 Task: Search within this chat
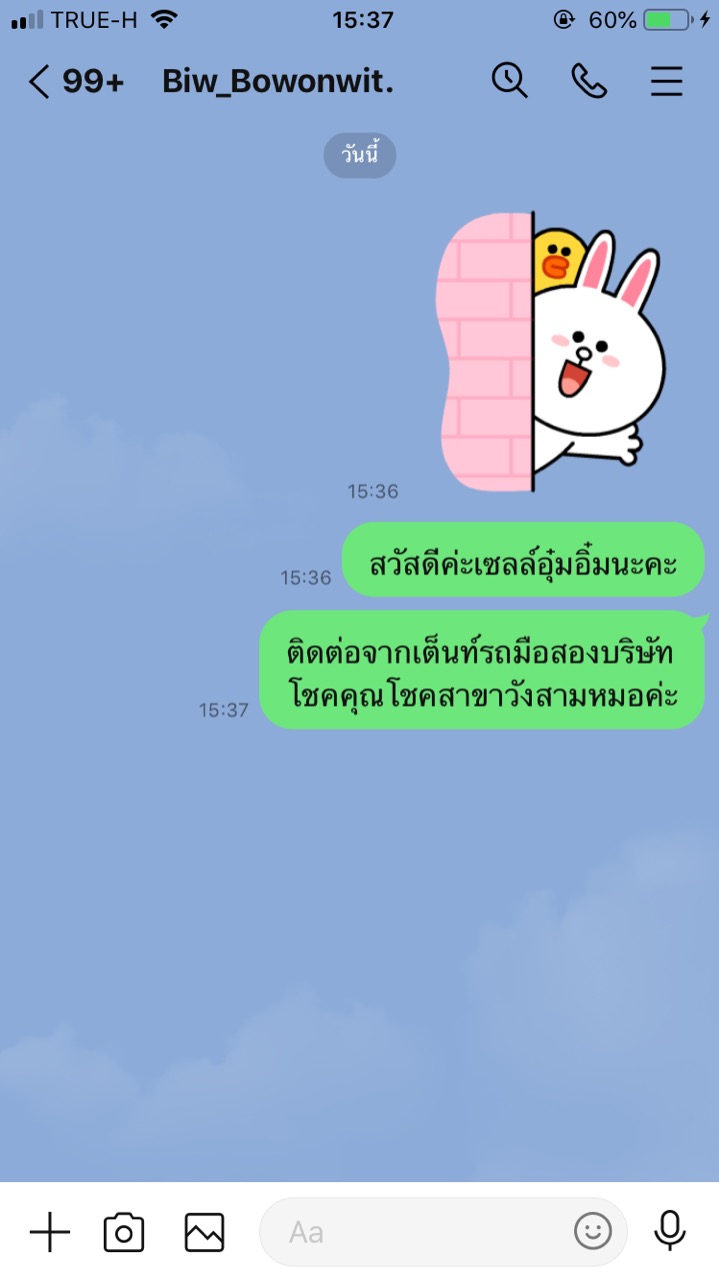(509, 81)
